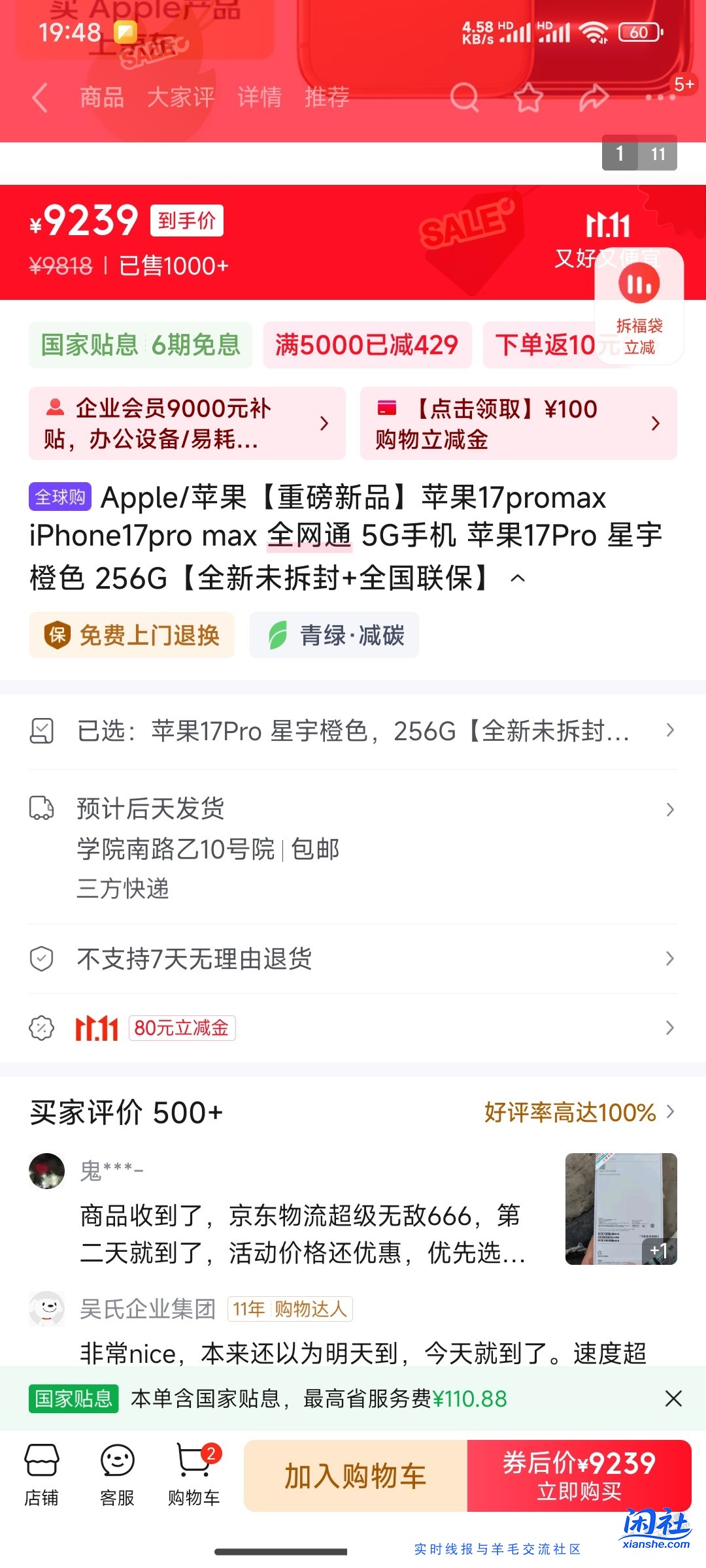Open the more options (5+) menu icon

tap(662, 98)
